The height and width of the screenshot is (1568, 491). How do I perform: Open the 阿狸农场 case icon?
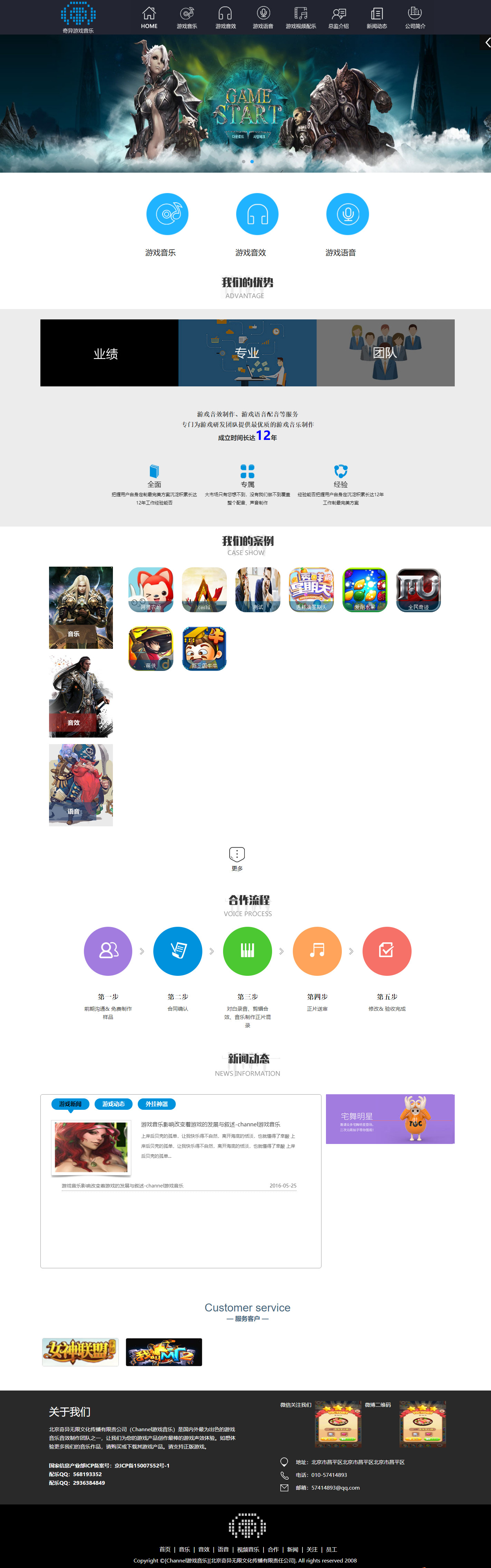pyautogui.click(x=151, y=590)
